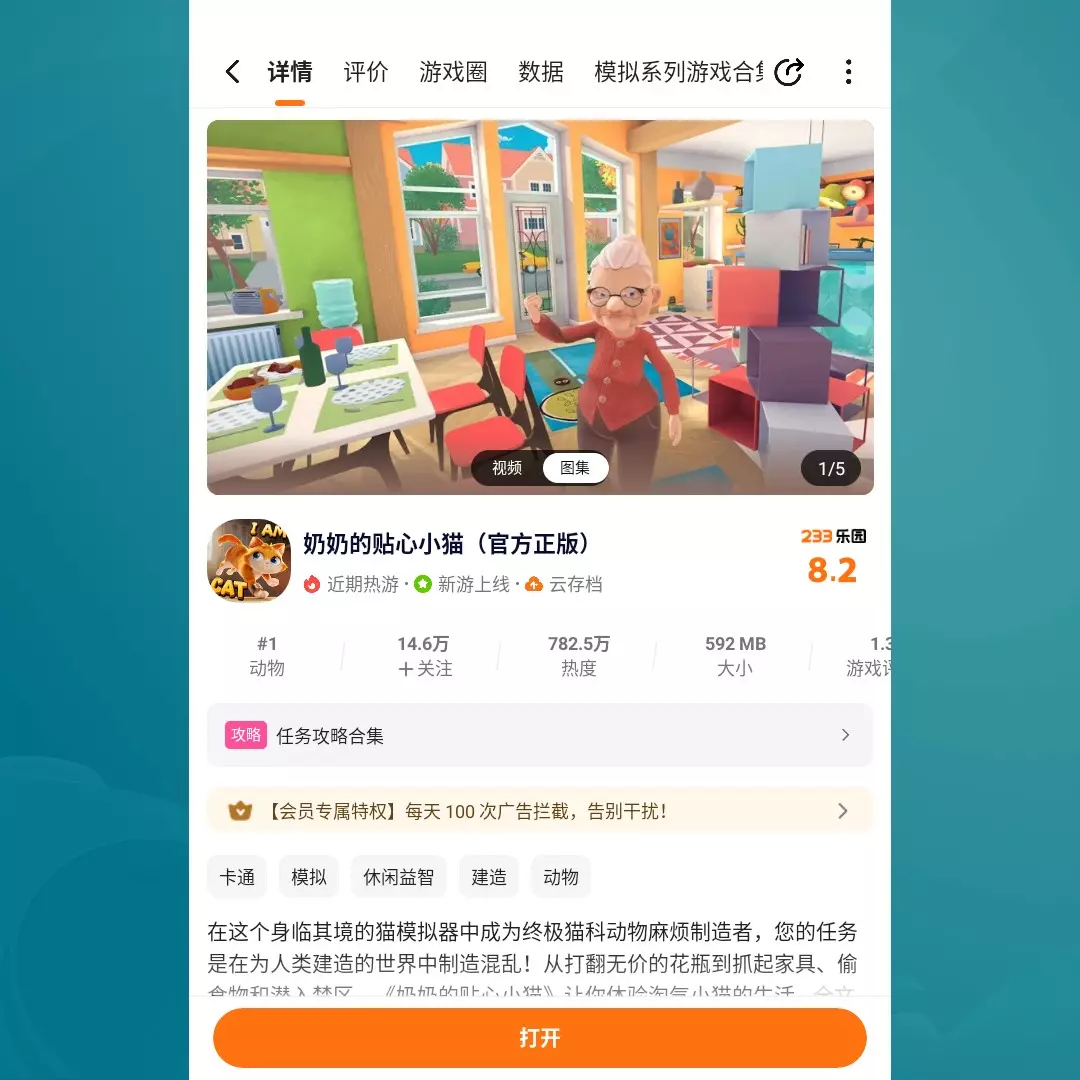Open 任务攻略合集 guide row
Viewport: 1080px width, 1080px height.
coord(540,735)
